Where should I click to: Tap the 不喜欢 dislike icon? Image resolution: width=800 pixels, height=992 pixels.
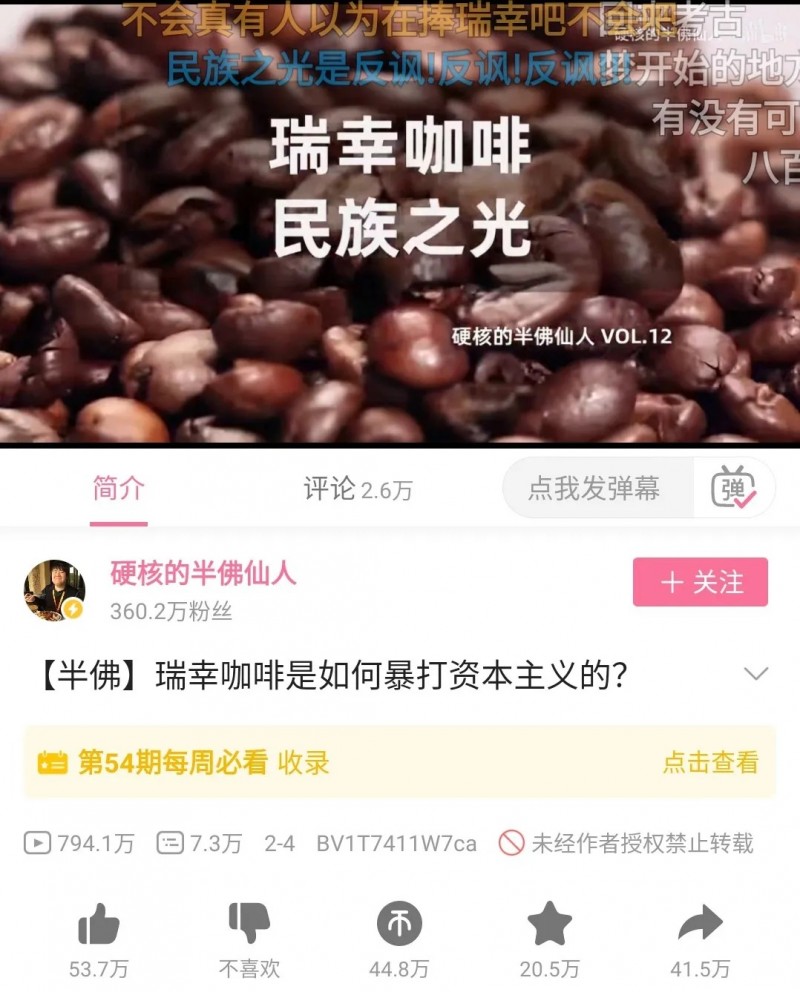[249, 924]
